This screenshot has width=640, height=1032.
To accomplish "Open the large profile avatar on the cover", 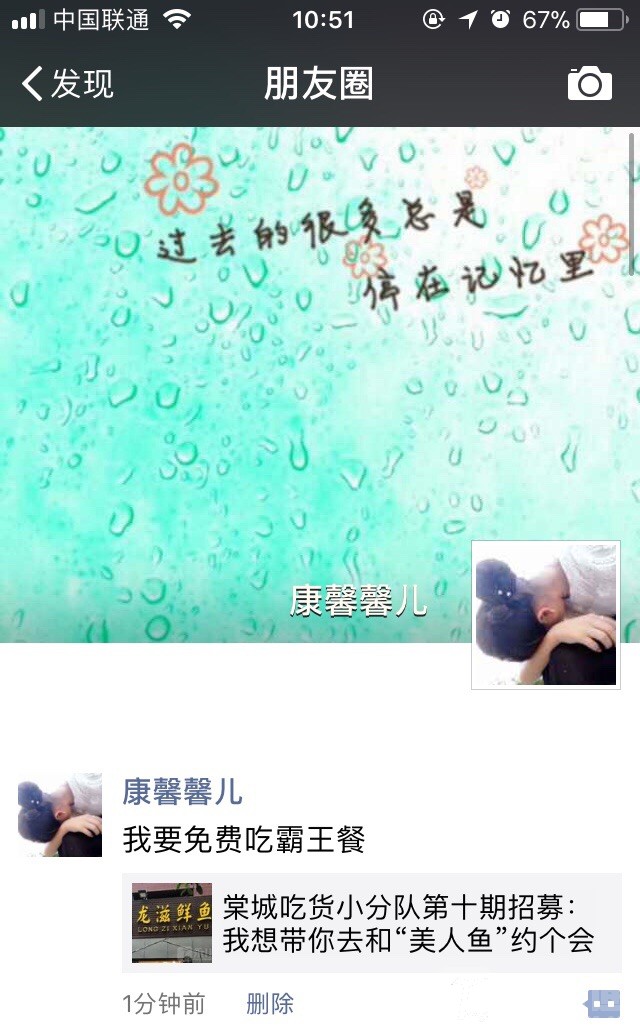I will click(x=545, y=615).
